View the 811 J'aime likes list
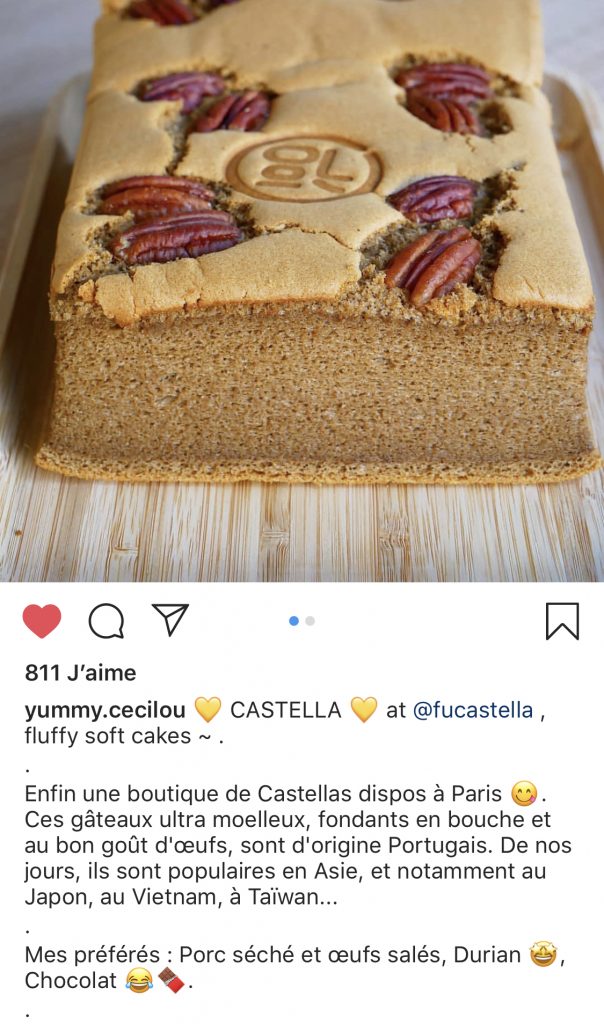Screen dimensions: 604x1024 (x=80, y=673)
